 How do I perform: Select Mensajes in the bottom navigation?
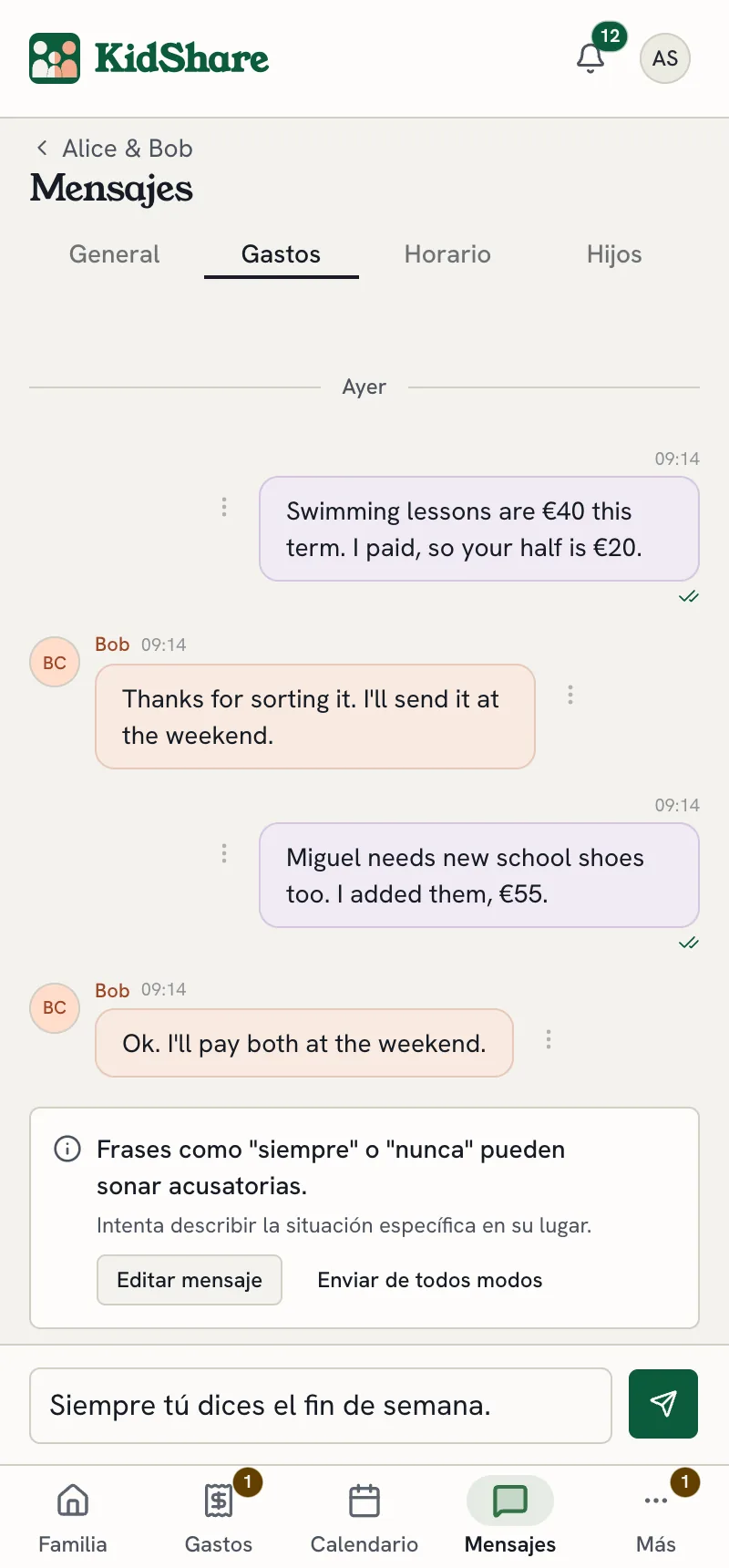pos(510,1517)
